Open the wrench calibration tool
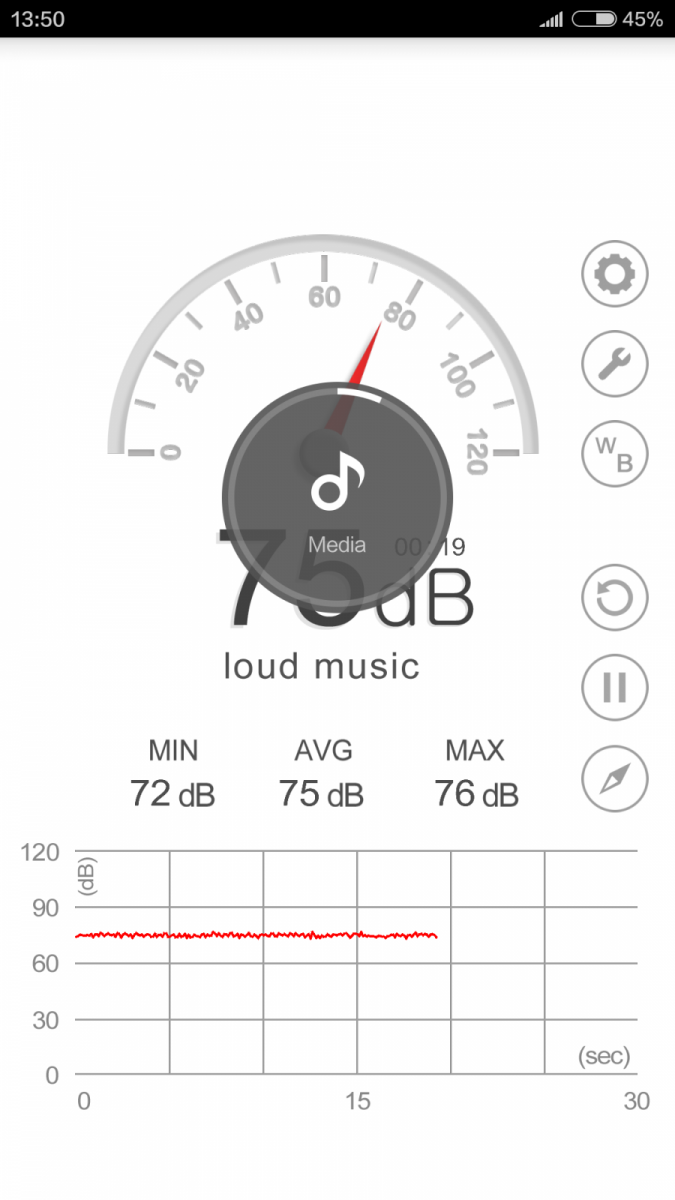Viewport: 675px width, 1200px height. click(x=615, y=363)
